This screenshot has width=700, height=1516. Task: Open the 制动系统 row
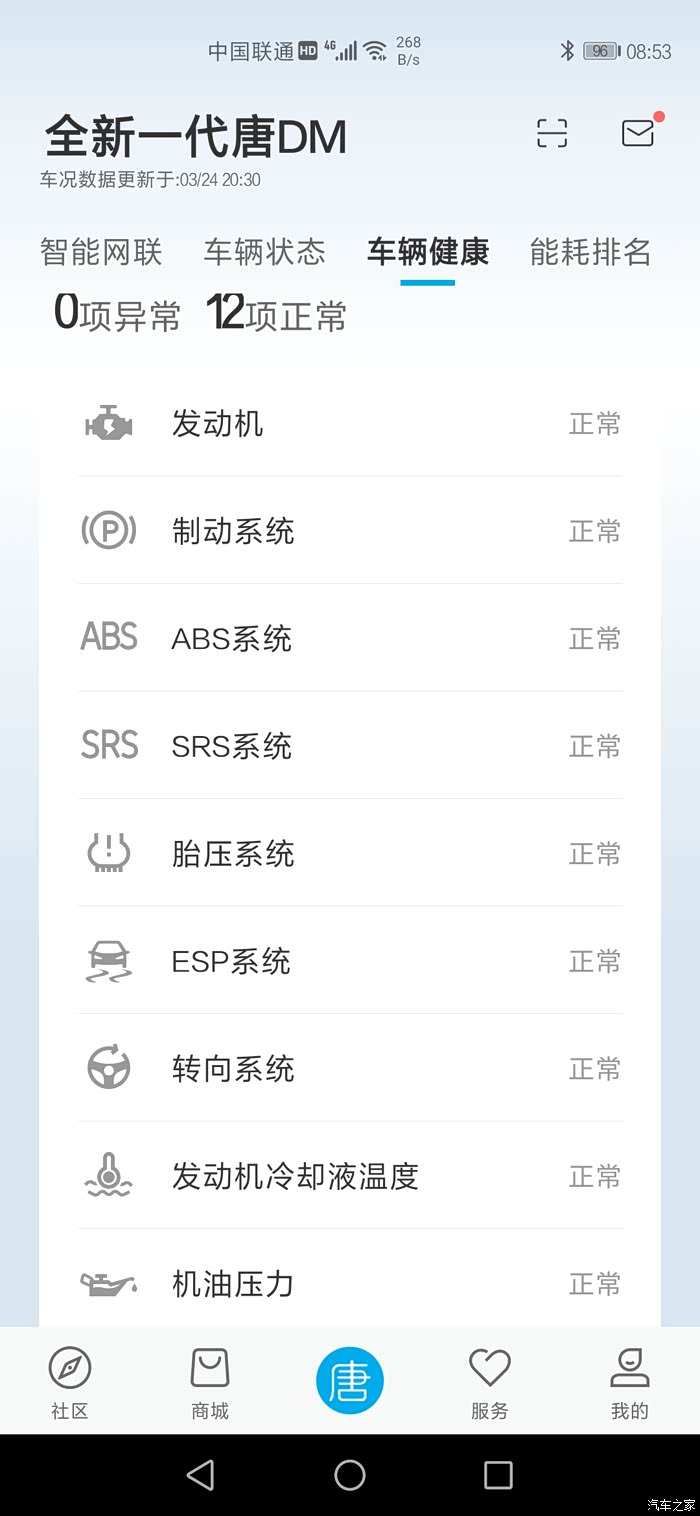tap(350, 530)
